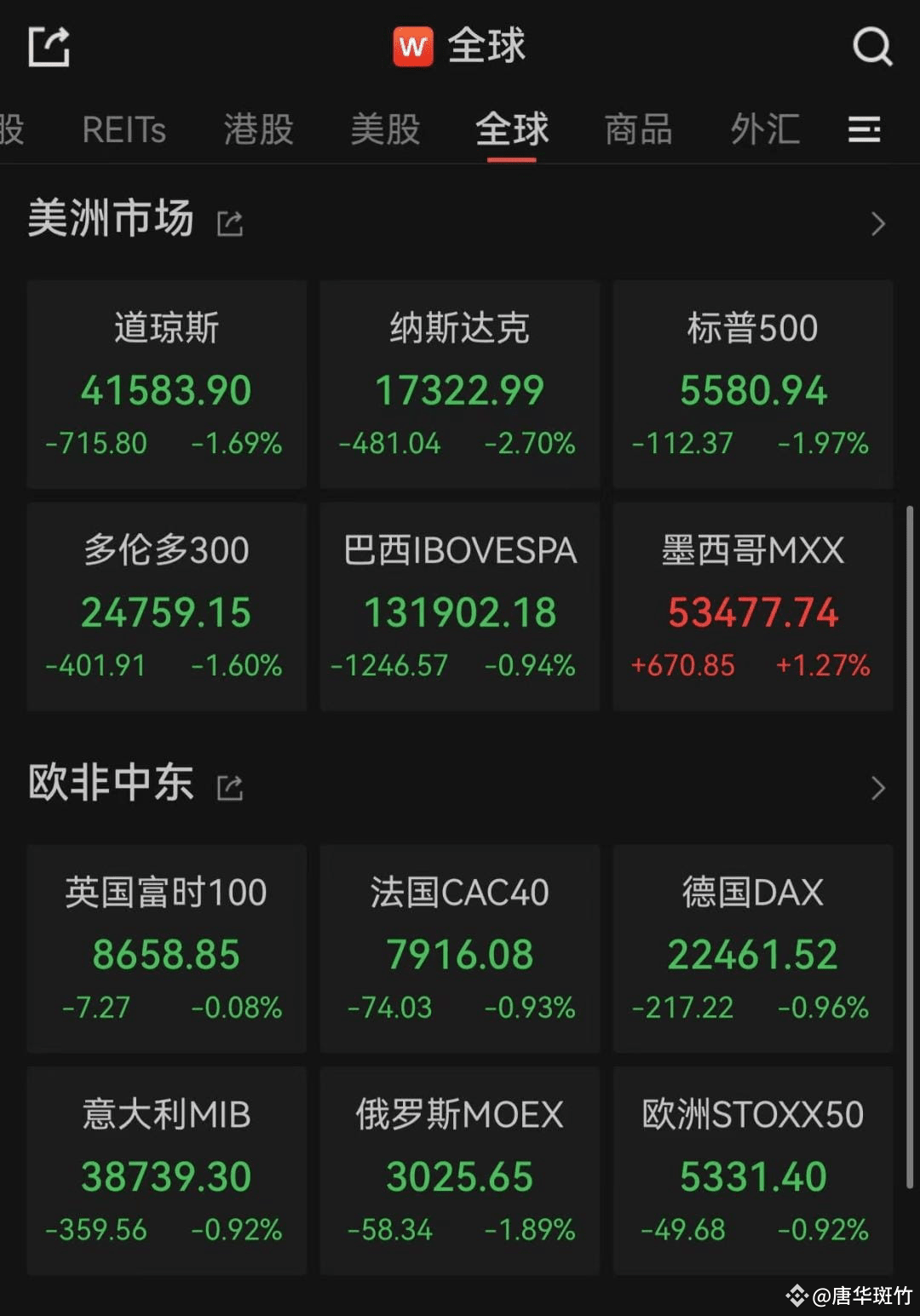Screen dimensions: 920x1316
Task: Select the 欧洲STOXX50 index card
Action: click(753, 1171)
